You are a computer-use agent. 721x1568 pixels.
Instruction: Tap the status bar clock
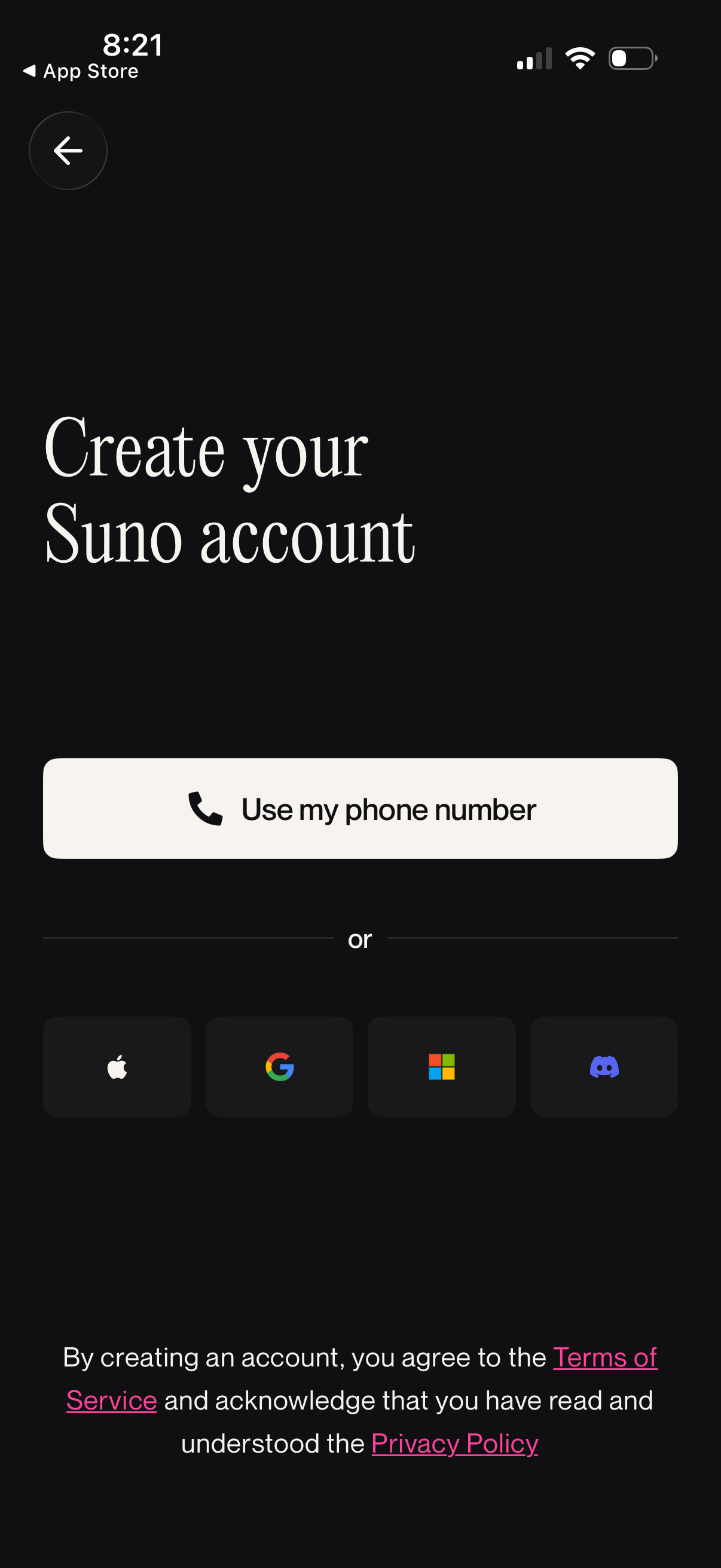(x=133, y=44)
